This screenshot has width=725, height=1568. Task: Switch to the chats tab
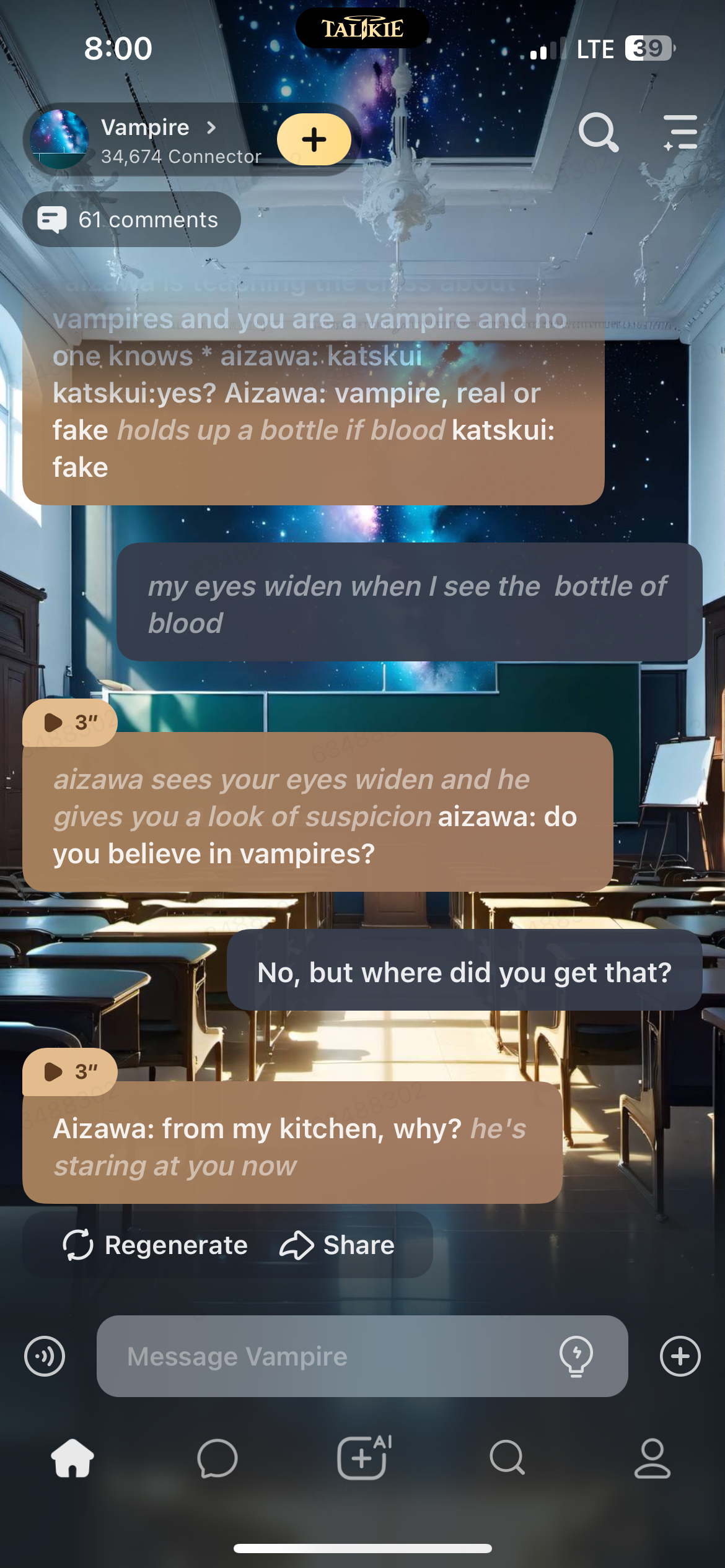click(x=217, y=1458)
